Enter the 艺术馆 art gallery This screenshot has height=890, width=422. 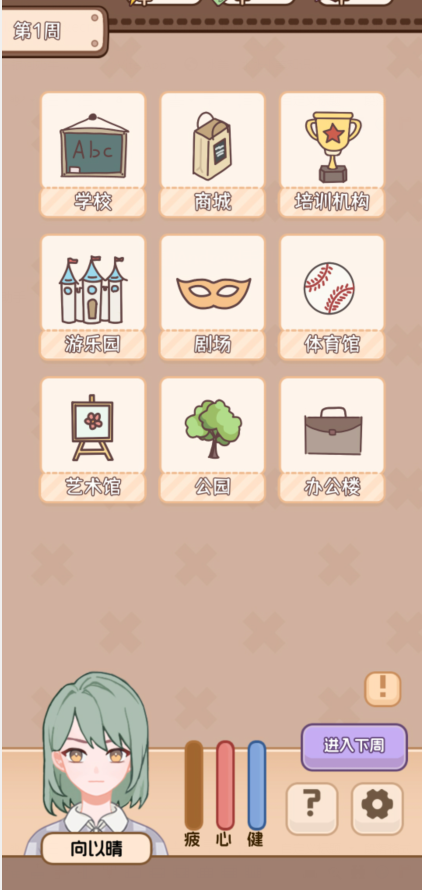[x=93, y=440]
